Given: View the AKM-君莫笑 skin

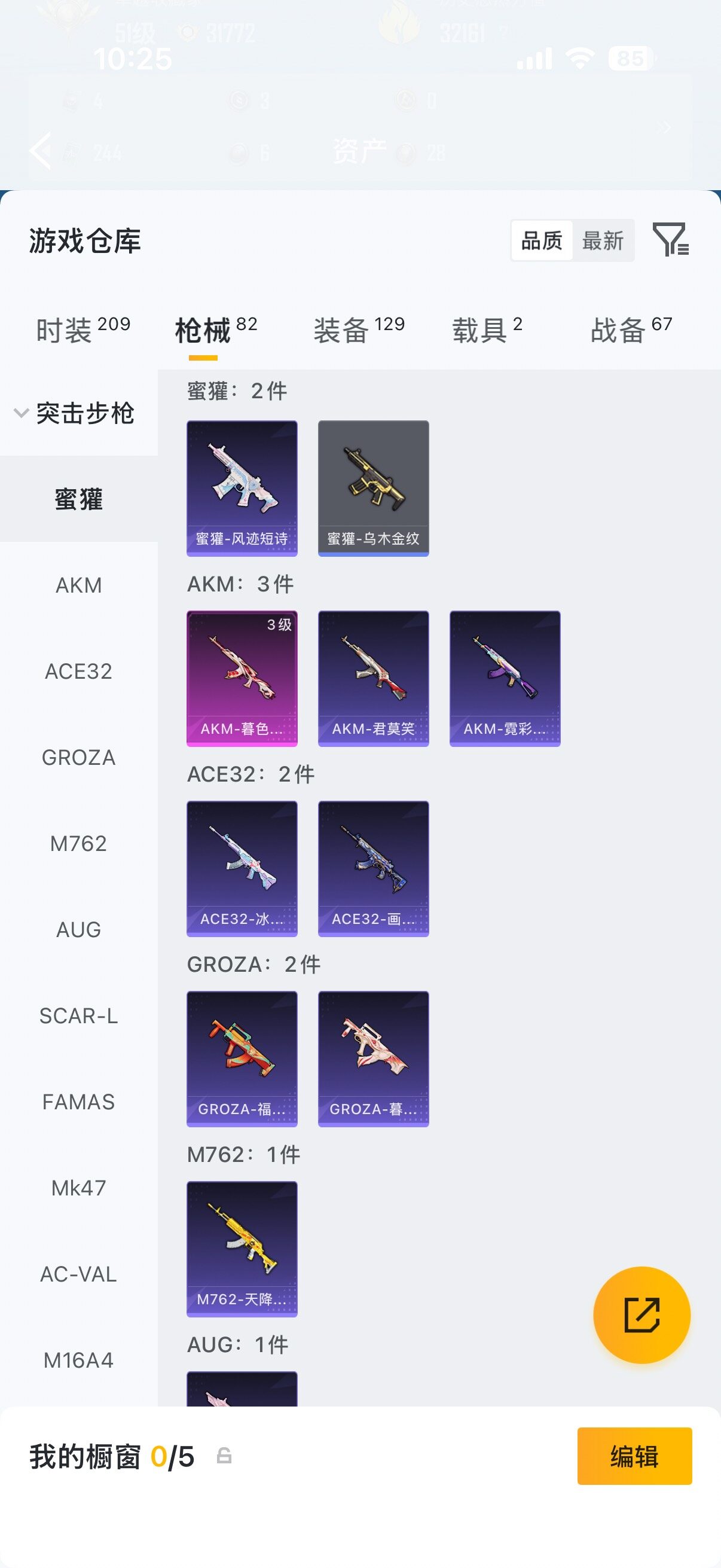Looking at the screenshot, I should [374, 679].
